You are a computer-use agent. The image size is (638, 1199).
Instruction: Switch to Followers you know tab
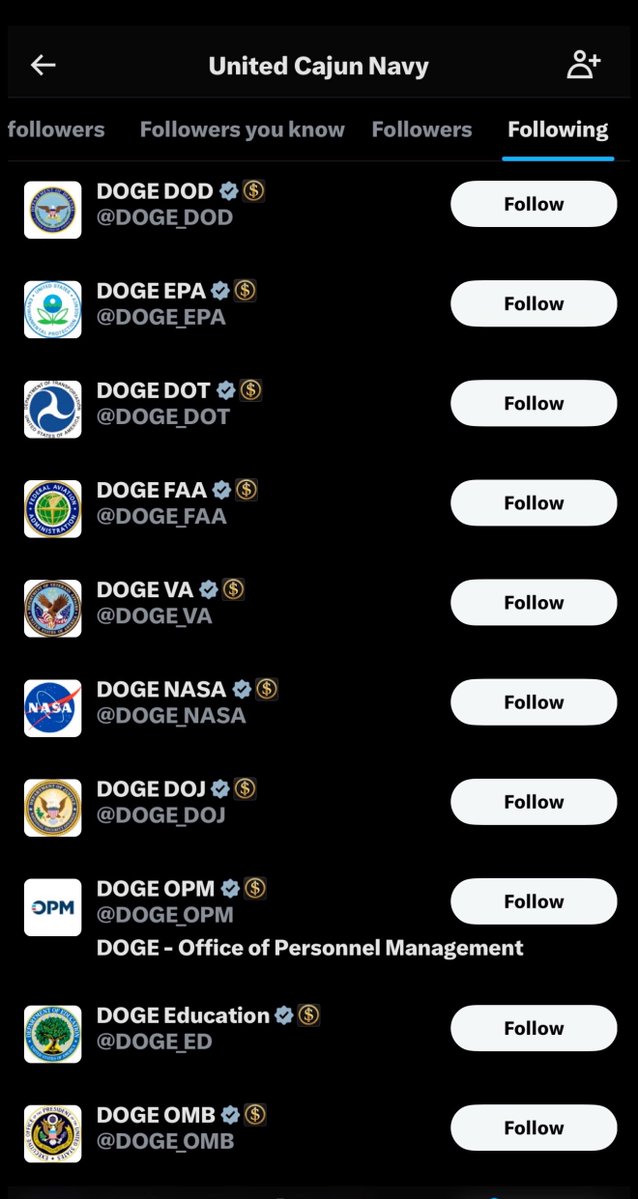pyautogui.click(x=242, y=129)
